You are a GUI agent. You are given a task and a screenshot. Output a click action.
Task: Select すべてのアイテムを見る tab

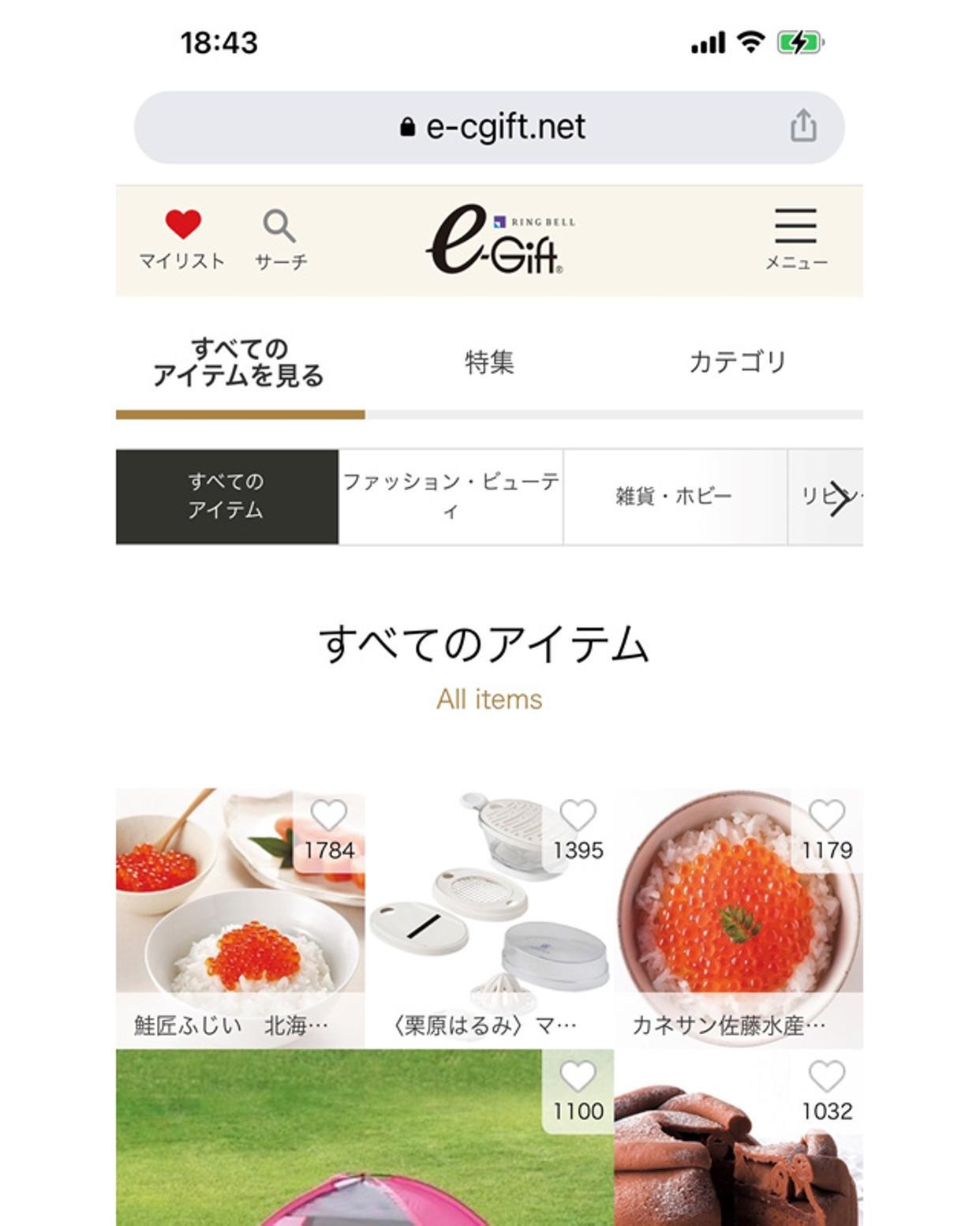239,362
